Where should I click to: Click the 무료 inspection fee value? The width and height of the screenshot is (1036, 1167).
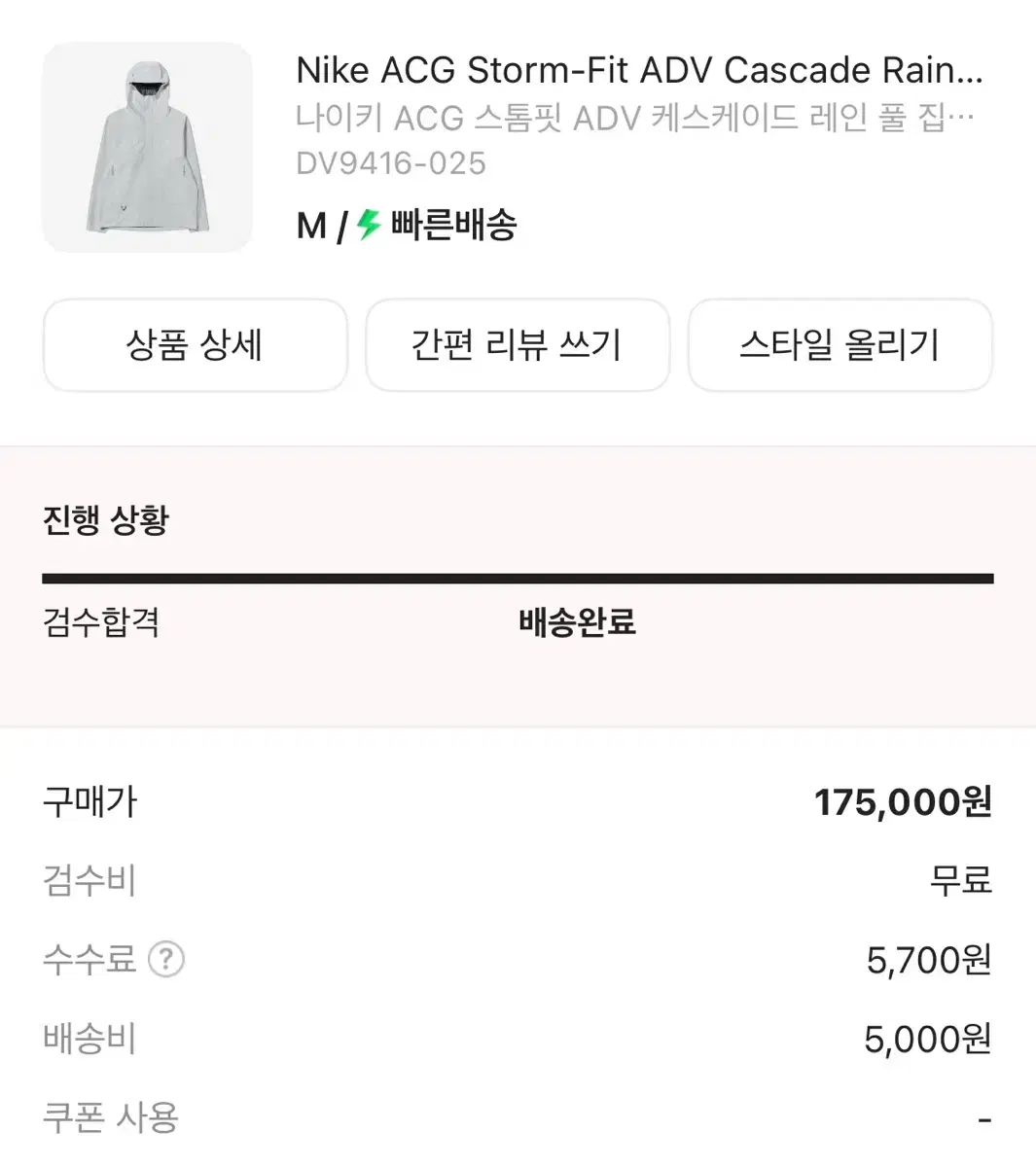point(963,880)
